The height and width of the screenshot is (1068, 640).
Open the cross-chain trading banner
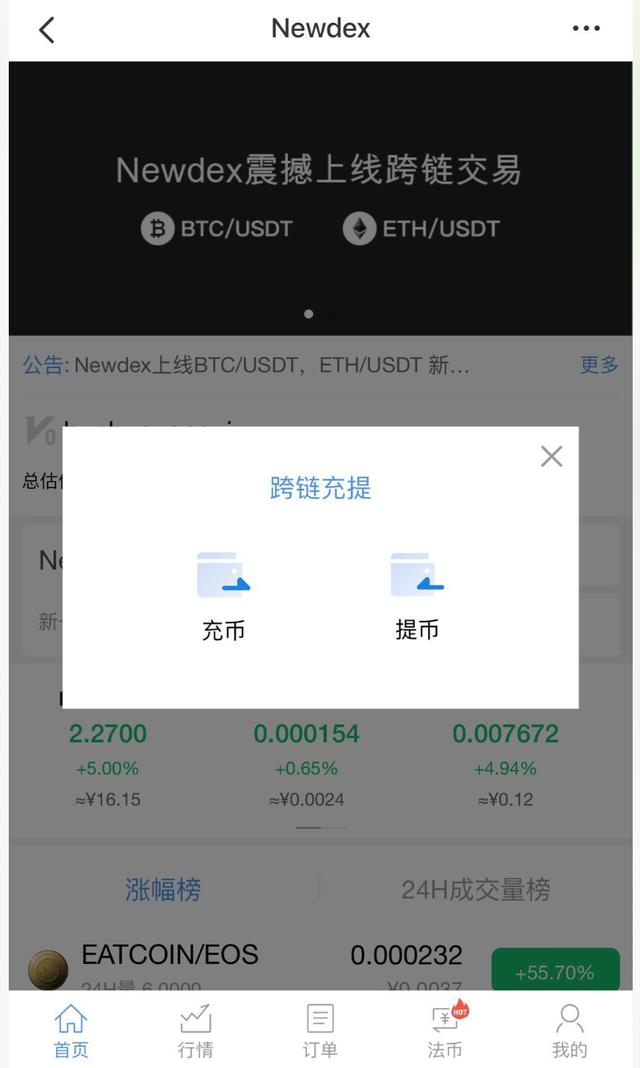[320, 198]
